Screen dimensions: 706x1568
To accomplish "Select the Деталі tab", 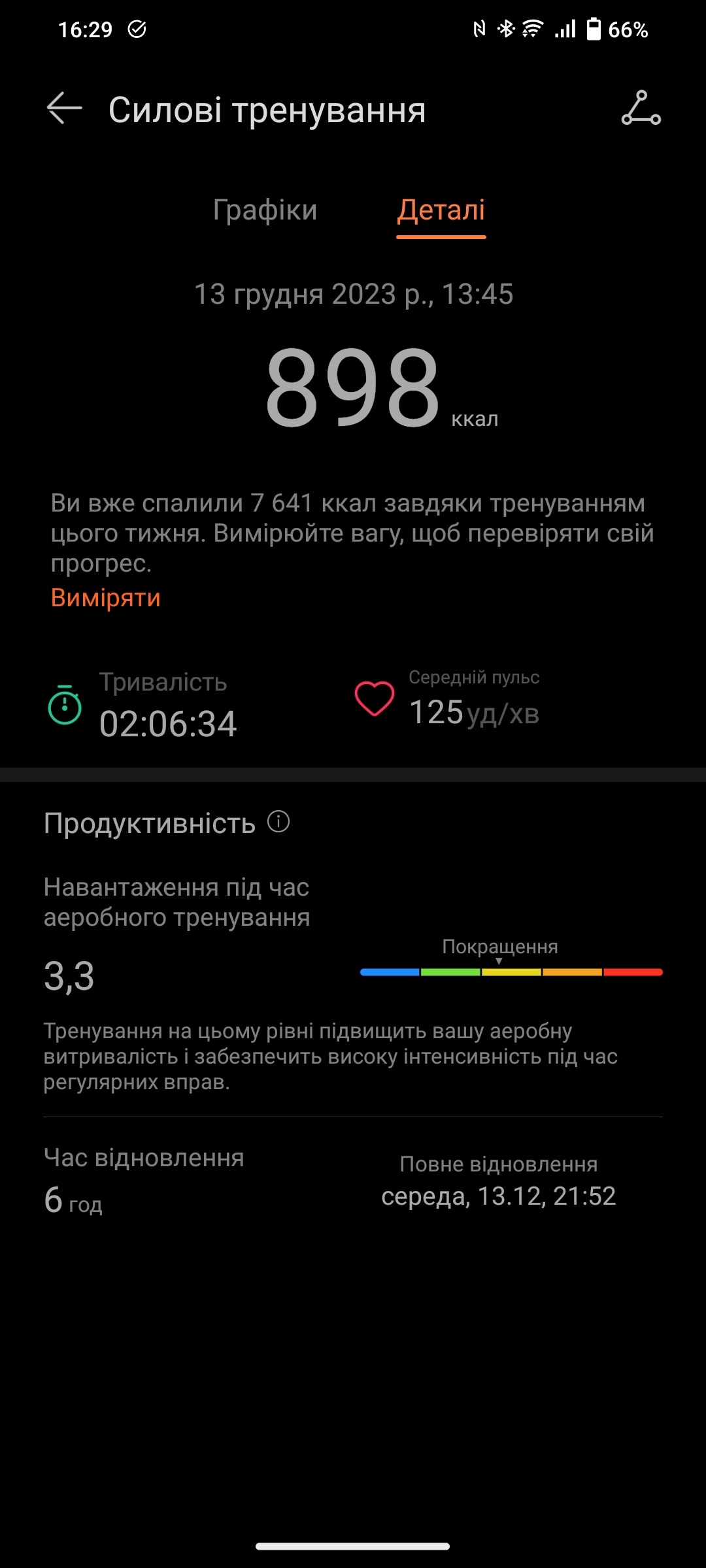I will [x=441, y=210].
